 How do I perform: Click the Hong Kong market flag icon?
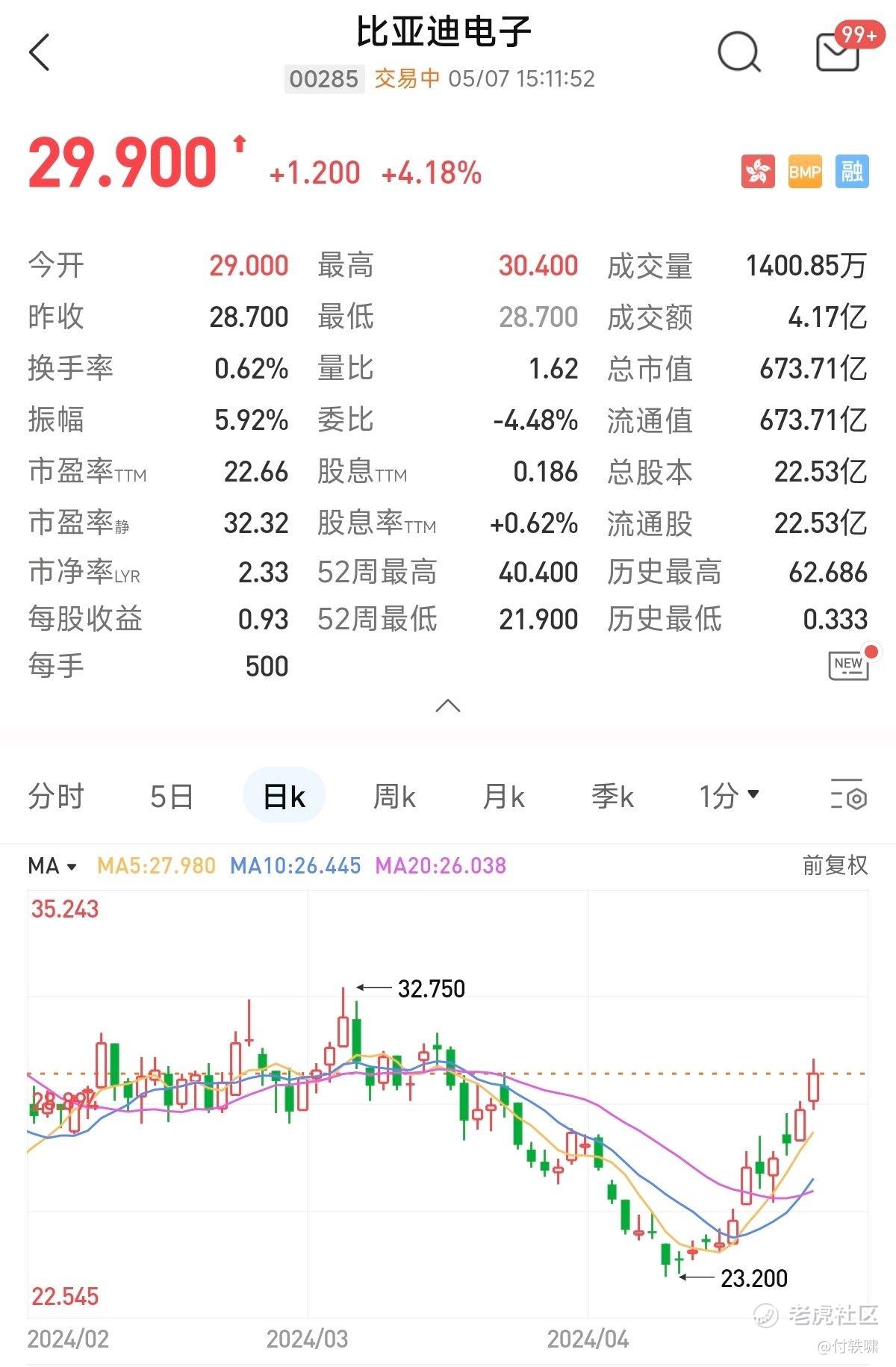click(x=756, y=172)
